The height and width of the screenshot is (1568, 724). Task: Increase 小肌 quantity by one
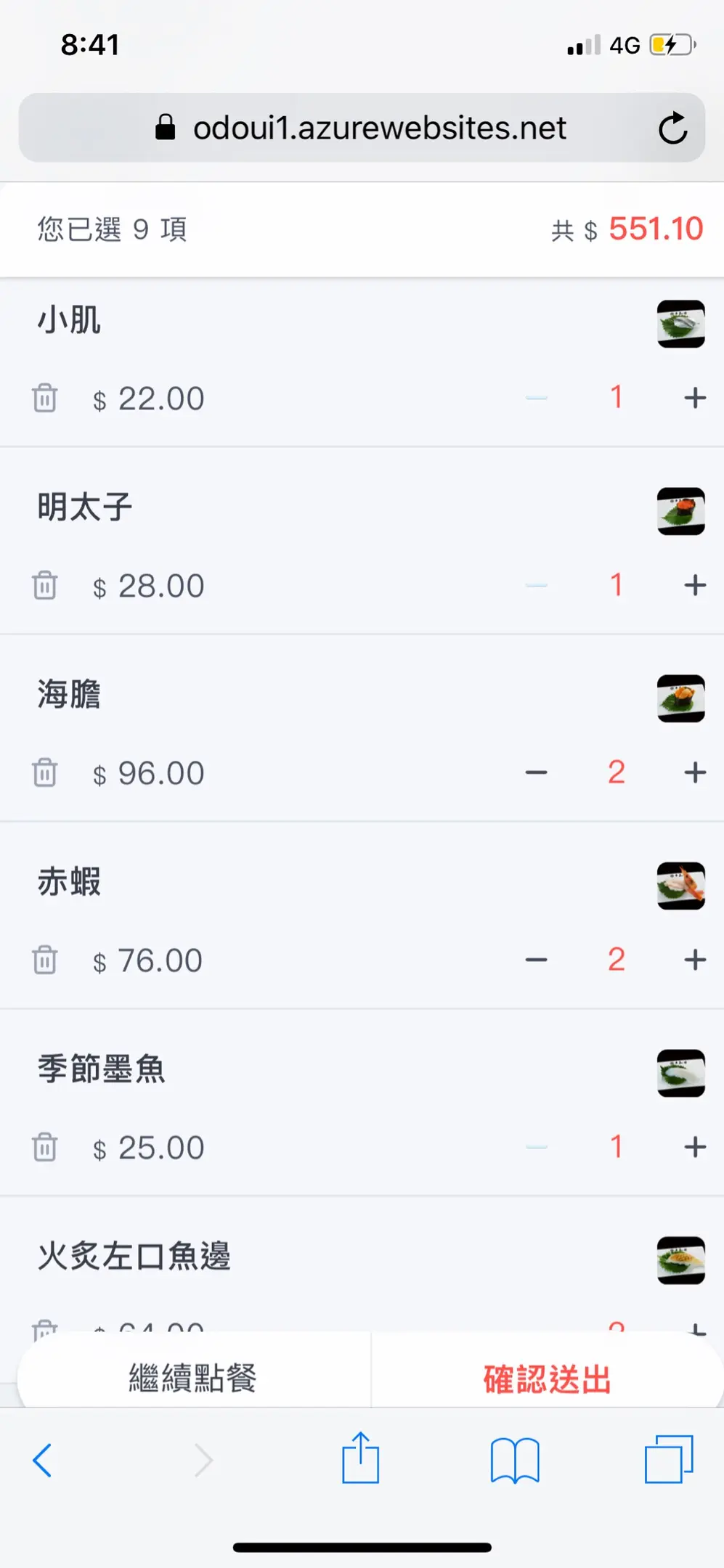coord(695,398)
